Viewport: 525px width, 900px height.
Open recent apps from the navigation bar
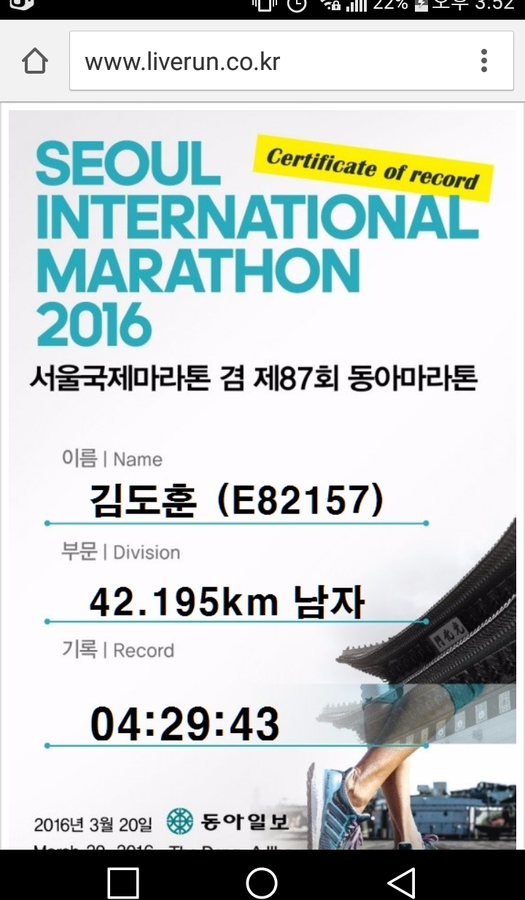point(123,883)
